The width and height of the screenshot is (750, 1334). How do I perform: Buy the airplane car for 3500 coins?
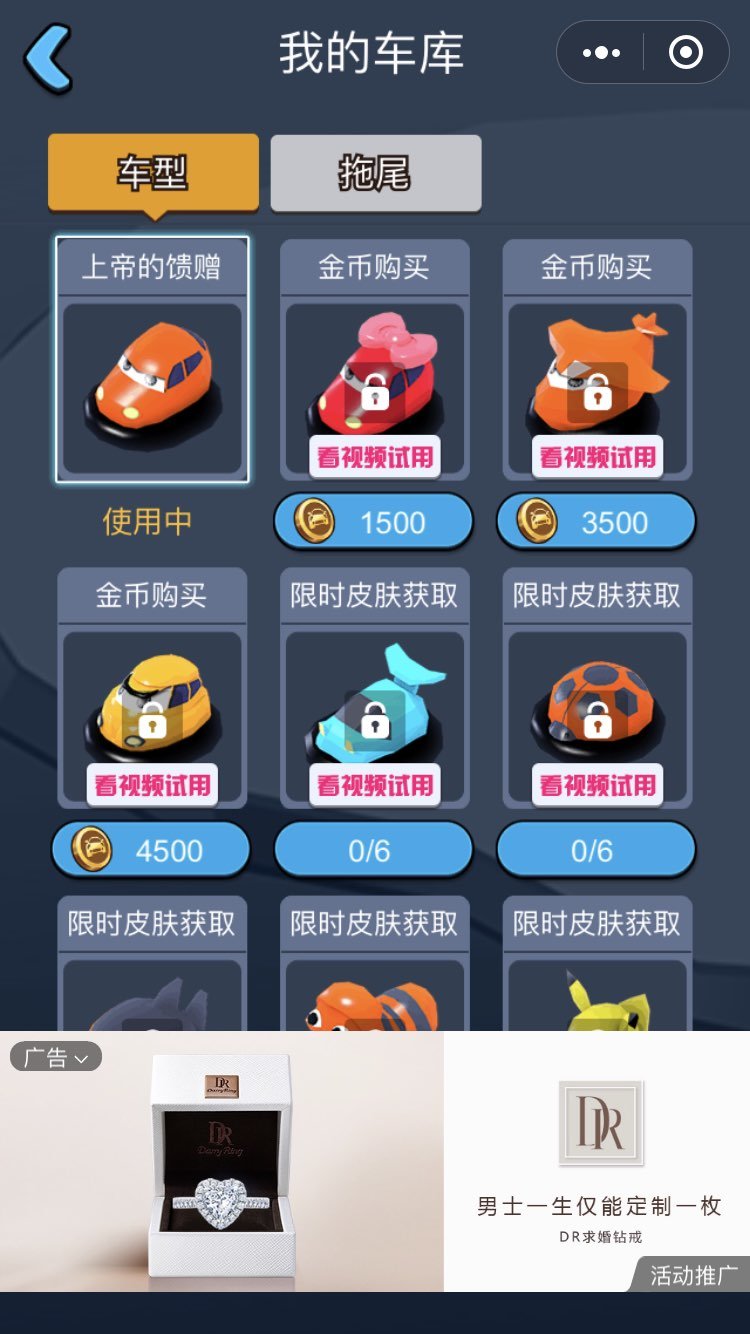click(x=596, y=522)
